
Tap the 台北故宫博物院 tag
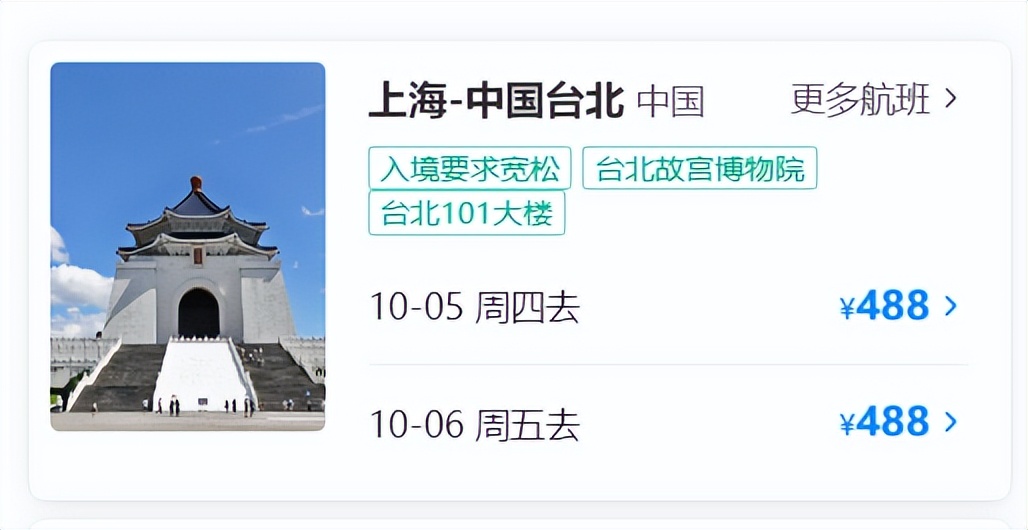pyautogui.click(x=700, y=169)
